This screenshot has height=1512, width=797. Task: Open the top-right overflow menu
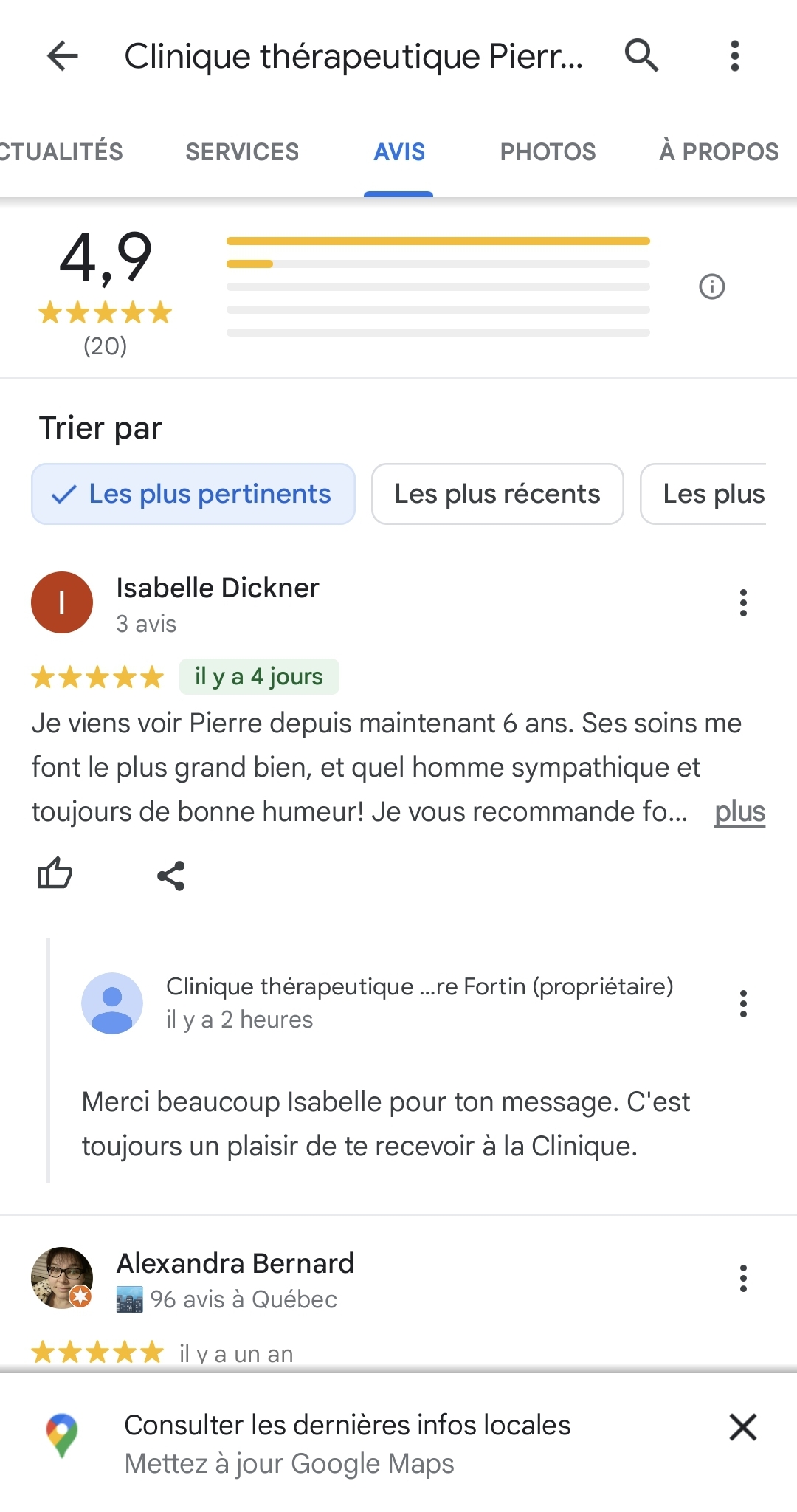[734, 56]
